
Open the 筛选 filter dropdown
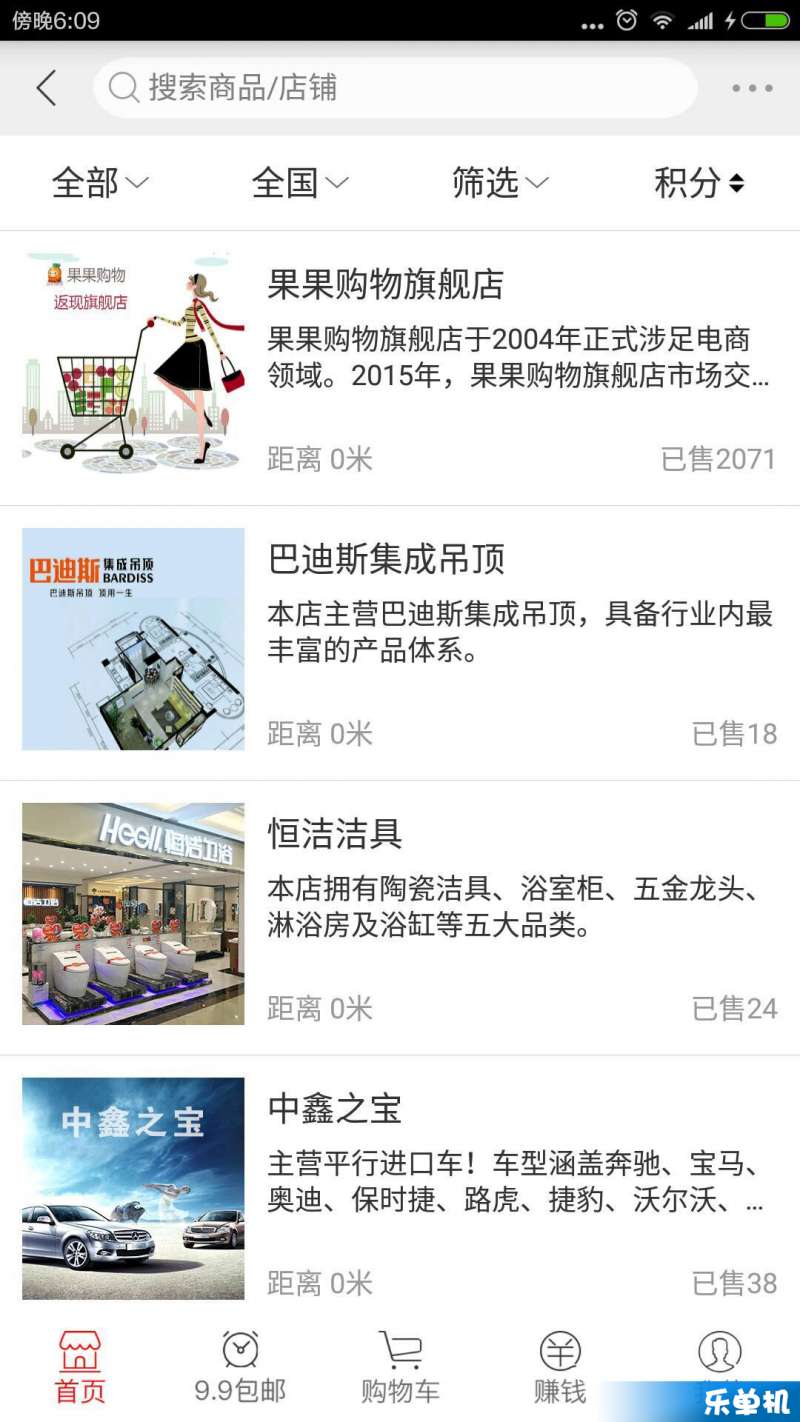click(x=500, y=183)
